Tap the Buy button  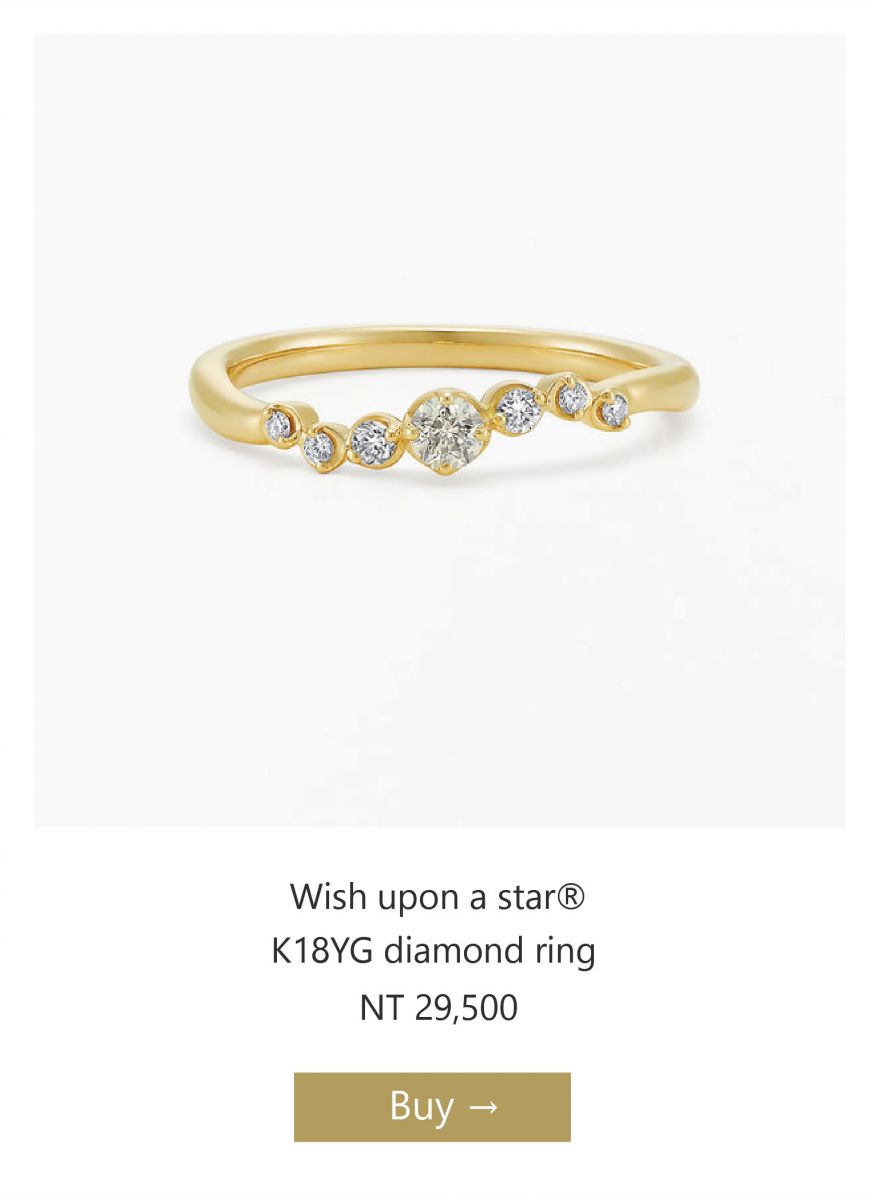(432, 1107)
